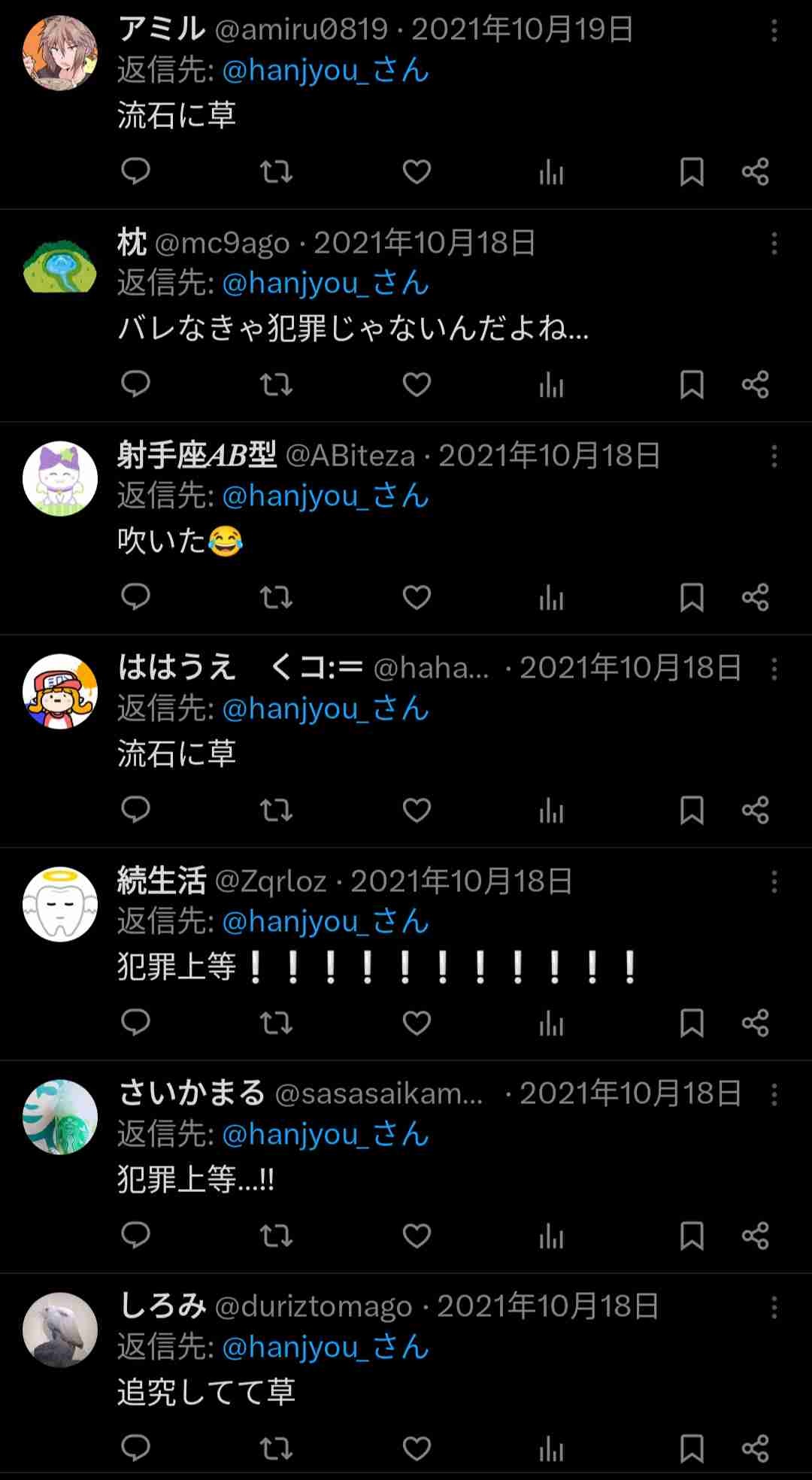Share 続生活's reply

(755, 1024)
